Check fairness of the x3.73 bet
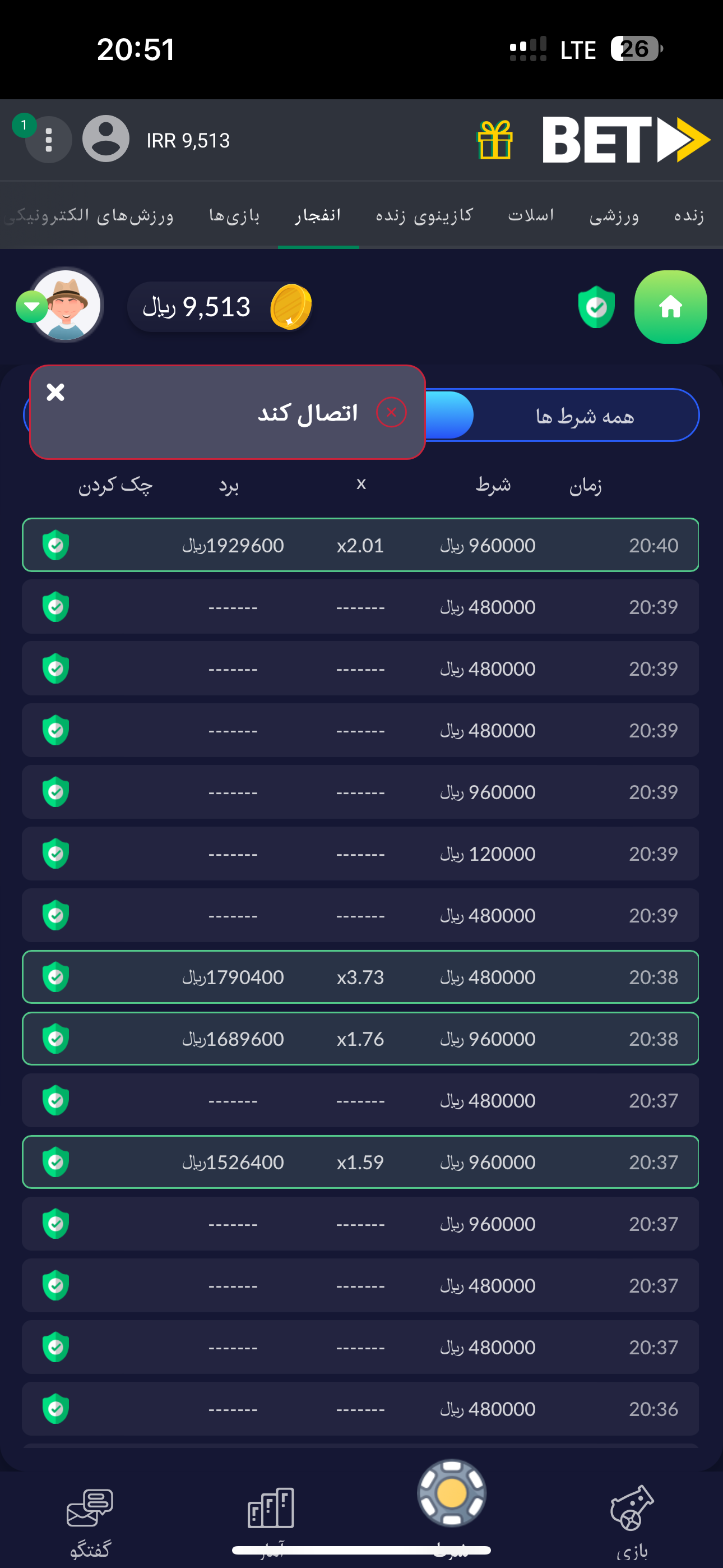Viewport: 723px width, 1568px height. click(x=55, y=977)
